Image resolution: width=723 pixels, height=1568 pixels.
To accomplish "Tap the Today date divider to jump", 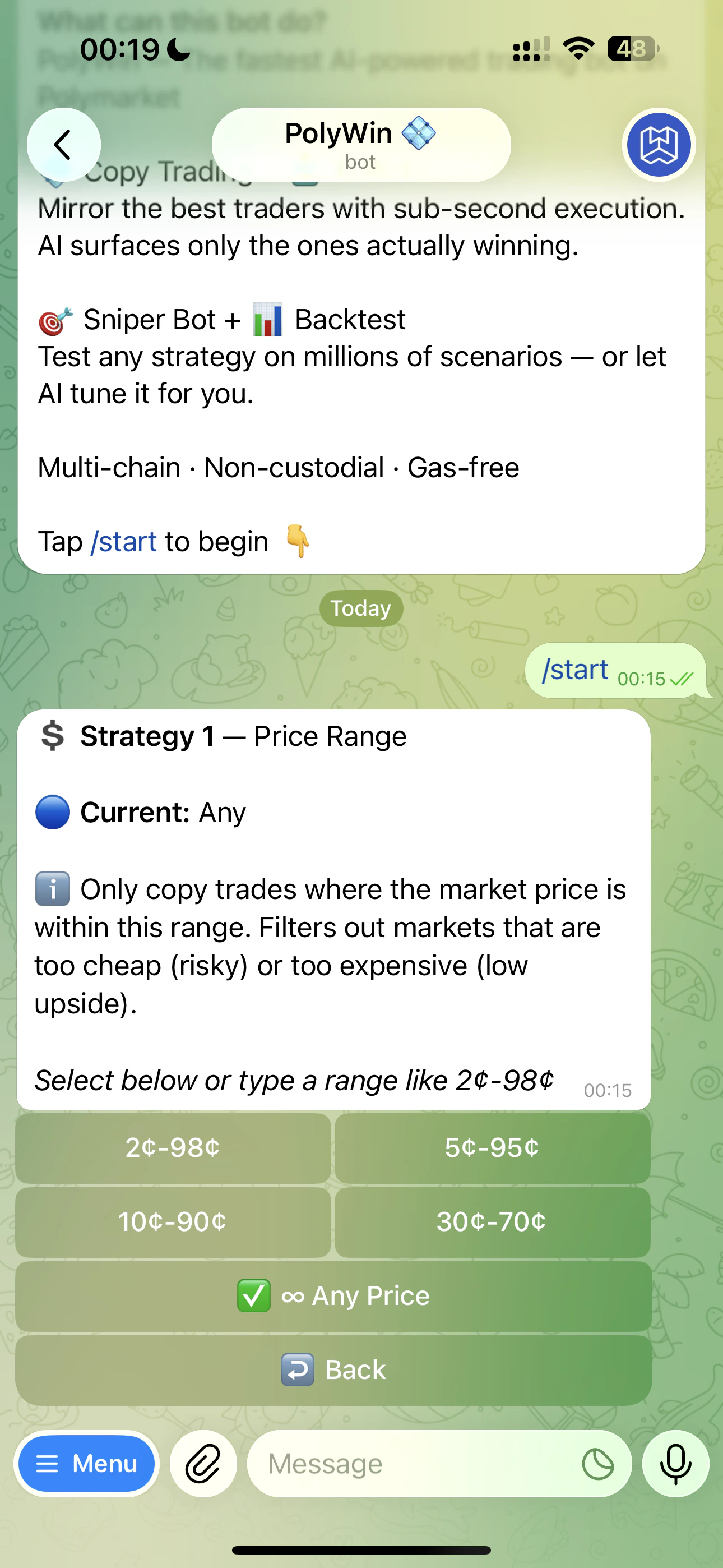I will tap(360, 607).
